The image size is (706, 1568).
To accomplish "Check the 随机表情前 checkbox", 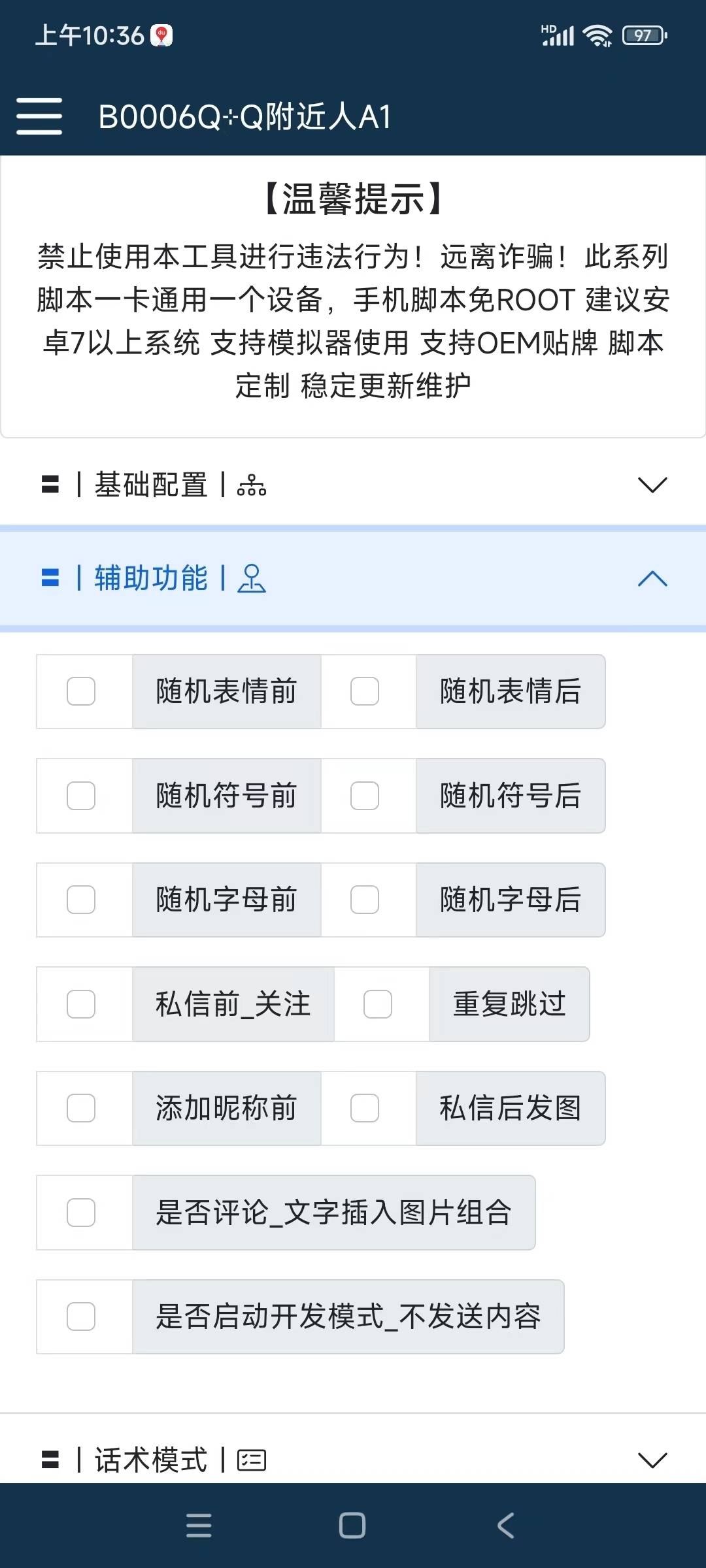I will coord(81,691).
